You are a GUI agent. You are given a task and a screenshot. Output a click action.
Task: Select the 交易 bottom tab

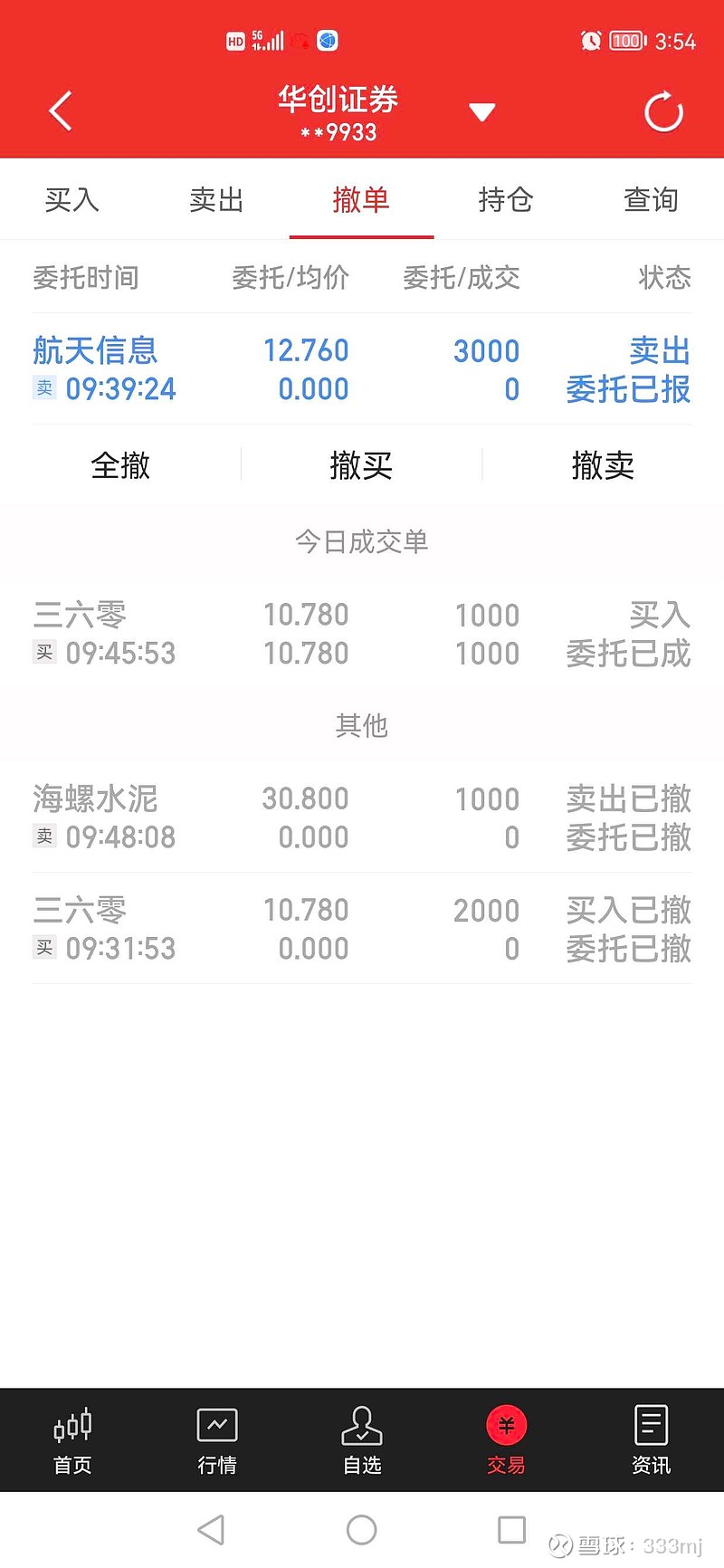pyautogui.click(x=506, y=1440)
